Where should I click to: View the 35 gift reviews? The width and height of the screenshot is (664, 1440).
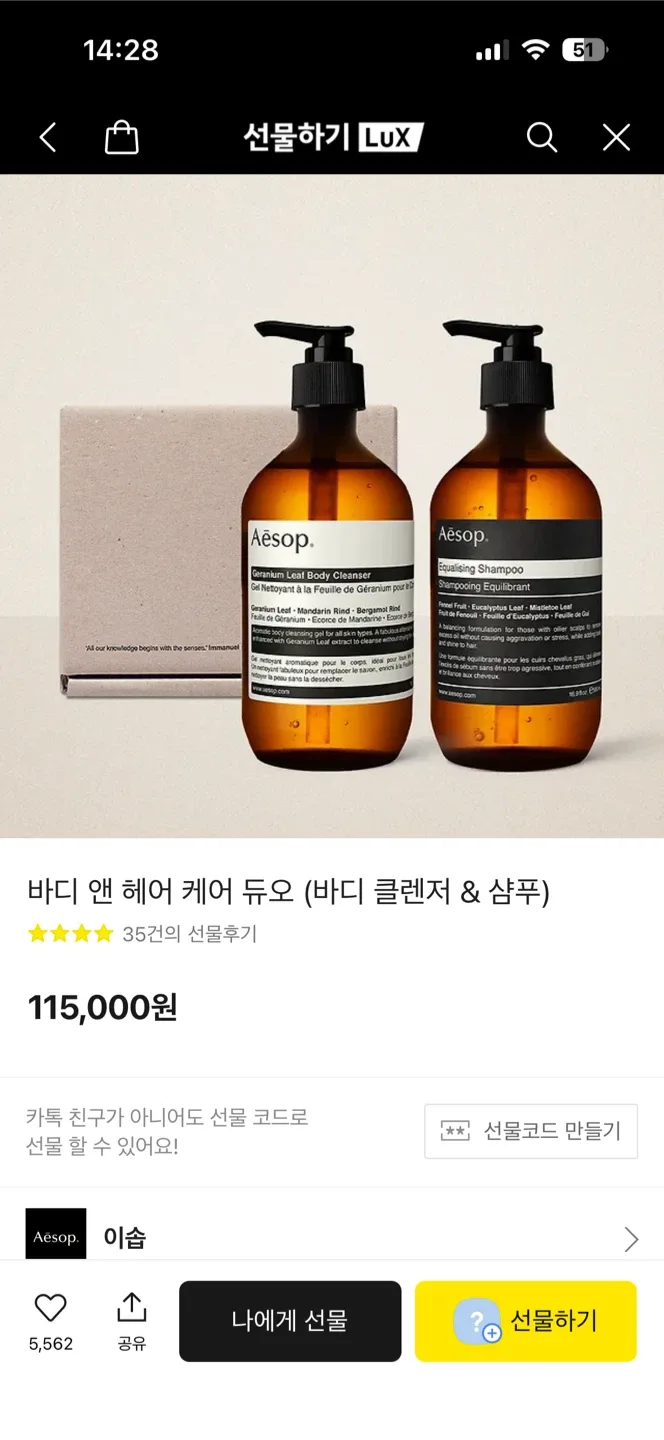point(188,934)
